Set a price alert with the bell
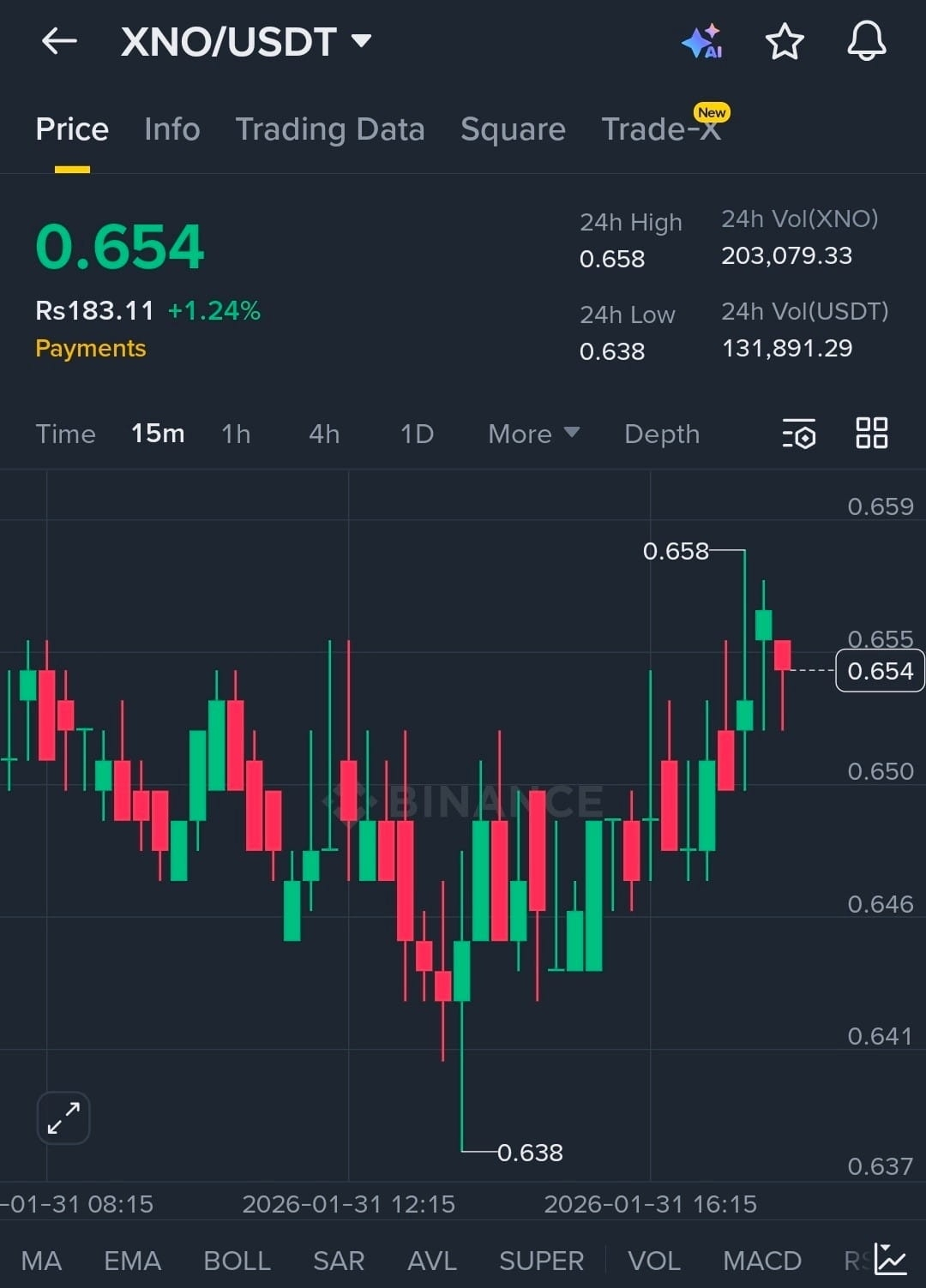 866,41
